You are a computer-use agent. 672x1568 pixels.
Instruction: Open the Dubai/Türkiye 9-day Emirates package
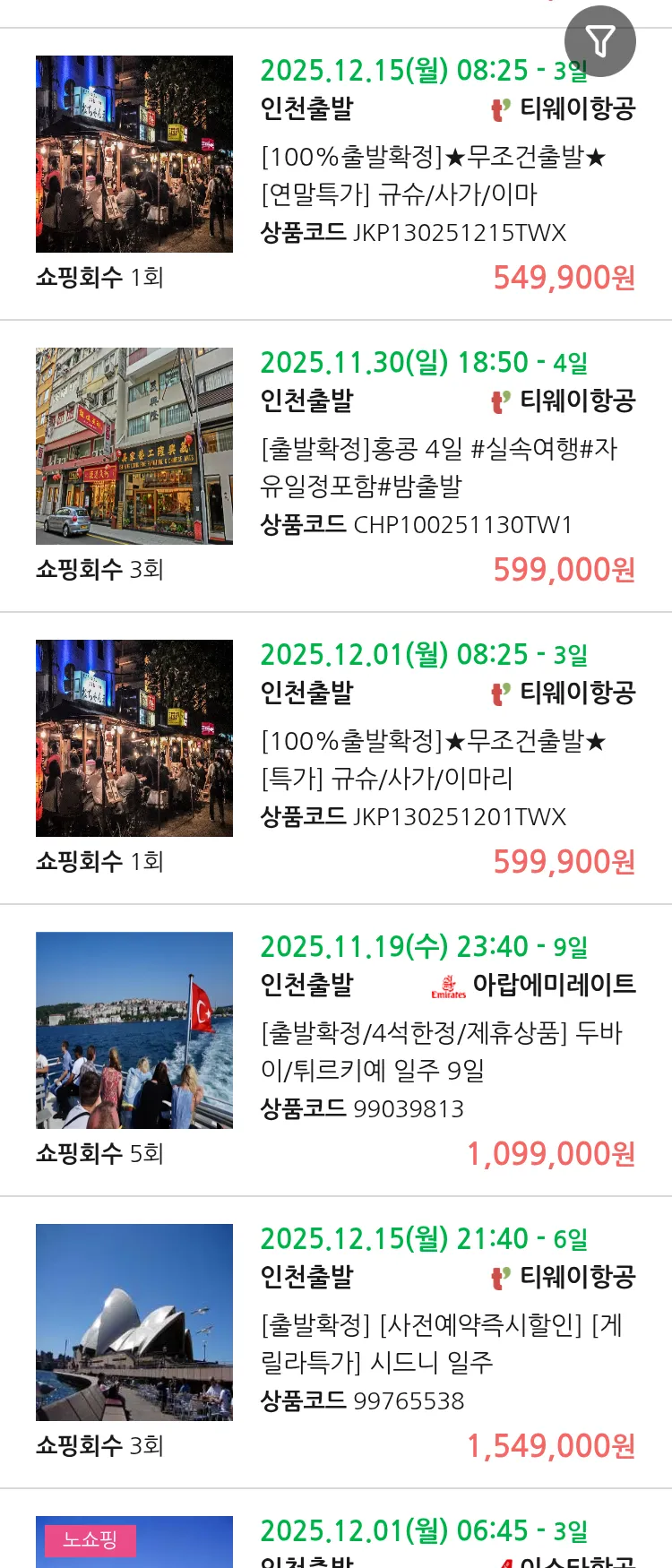coord(441,1052)
